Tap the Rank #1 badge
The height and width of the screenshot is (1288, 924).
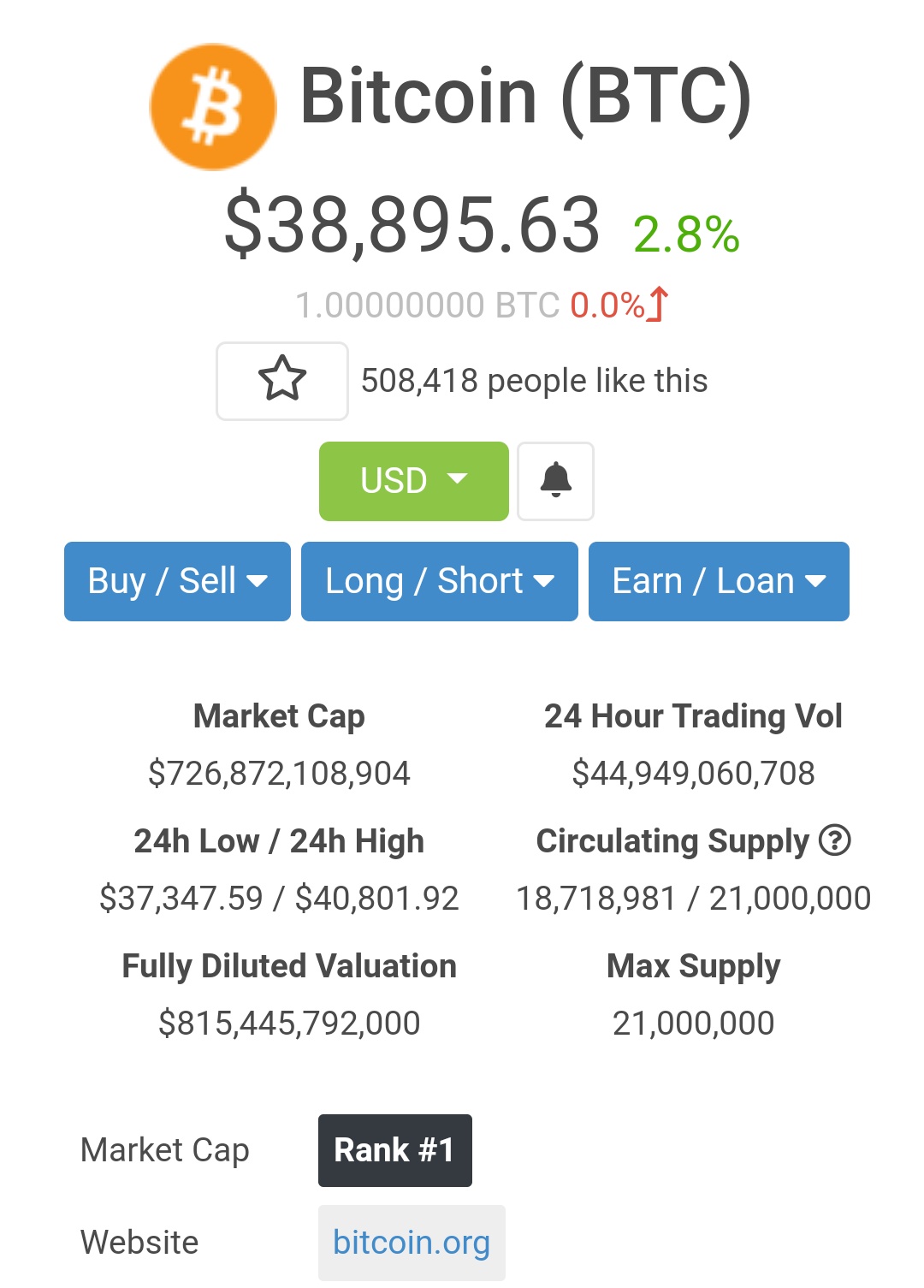click(394, 1150)
